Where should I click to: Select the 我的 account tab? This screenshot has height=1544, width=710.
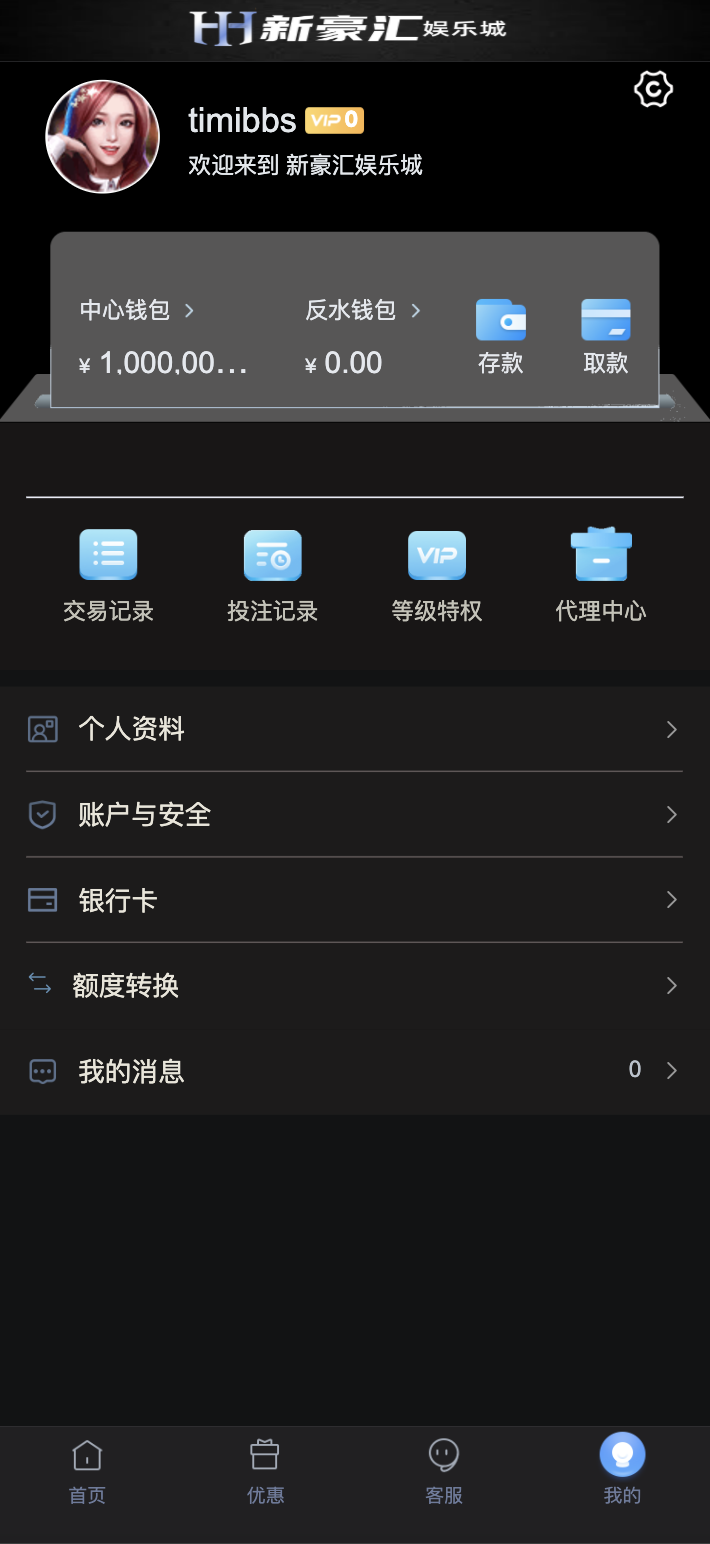(622, 1472)
